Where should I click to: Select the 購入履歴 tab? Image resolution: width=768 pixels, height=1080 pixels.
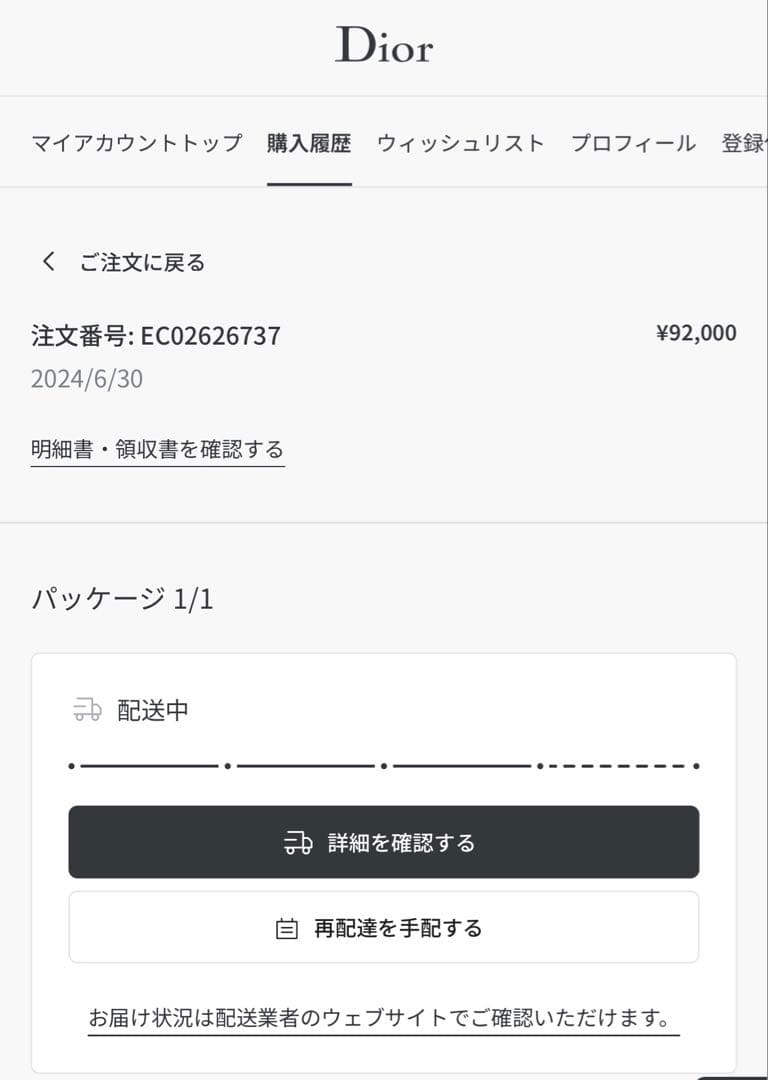[309, 143]
